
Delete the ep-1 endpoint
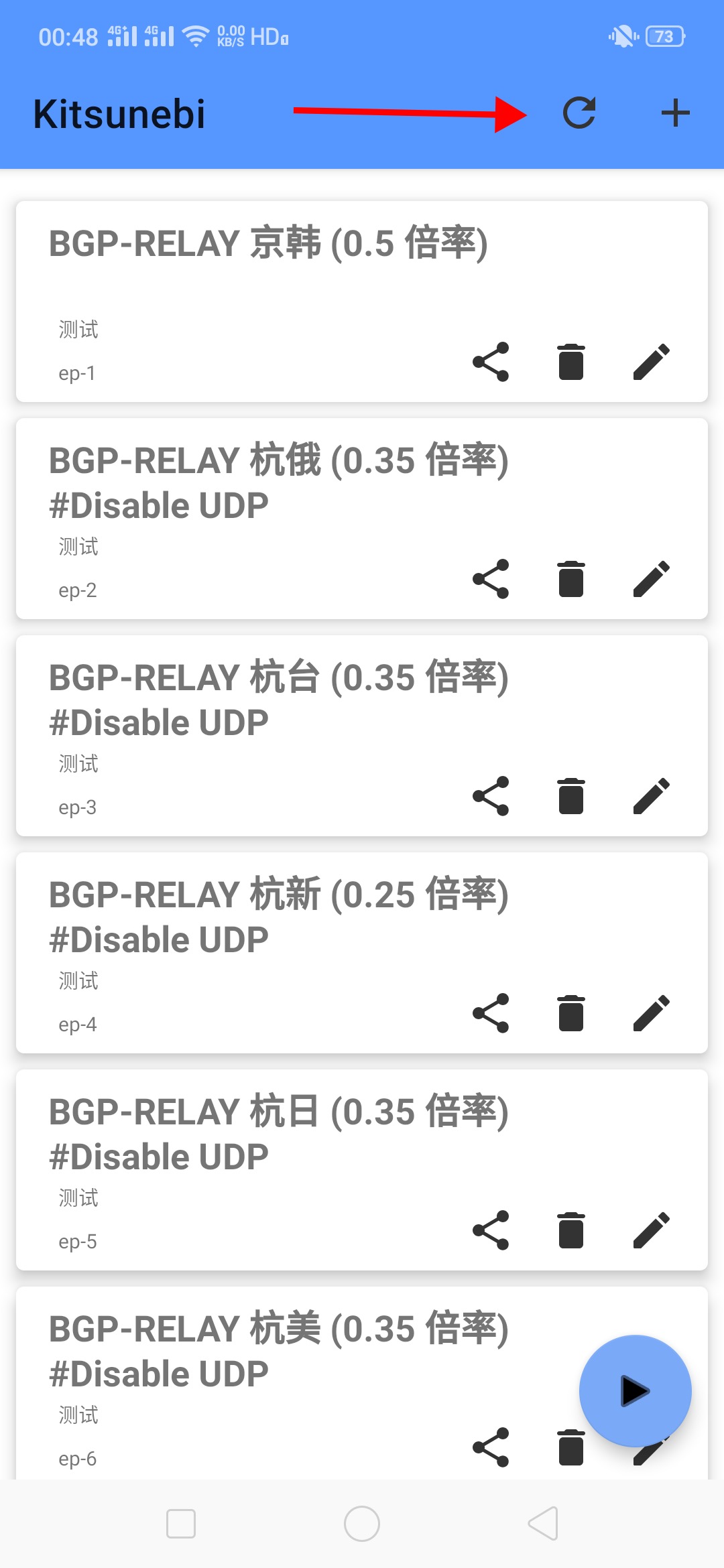tap(571, 362)
